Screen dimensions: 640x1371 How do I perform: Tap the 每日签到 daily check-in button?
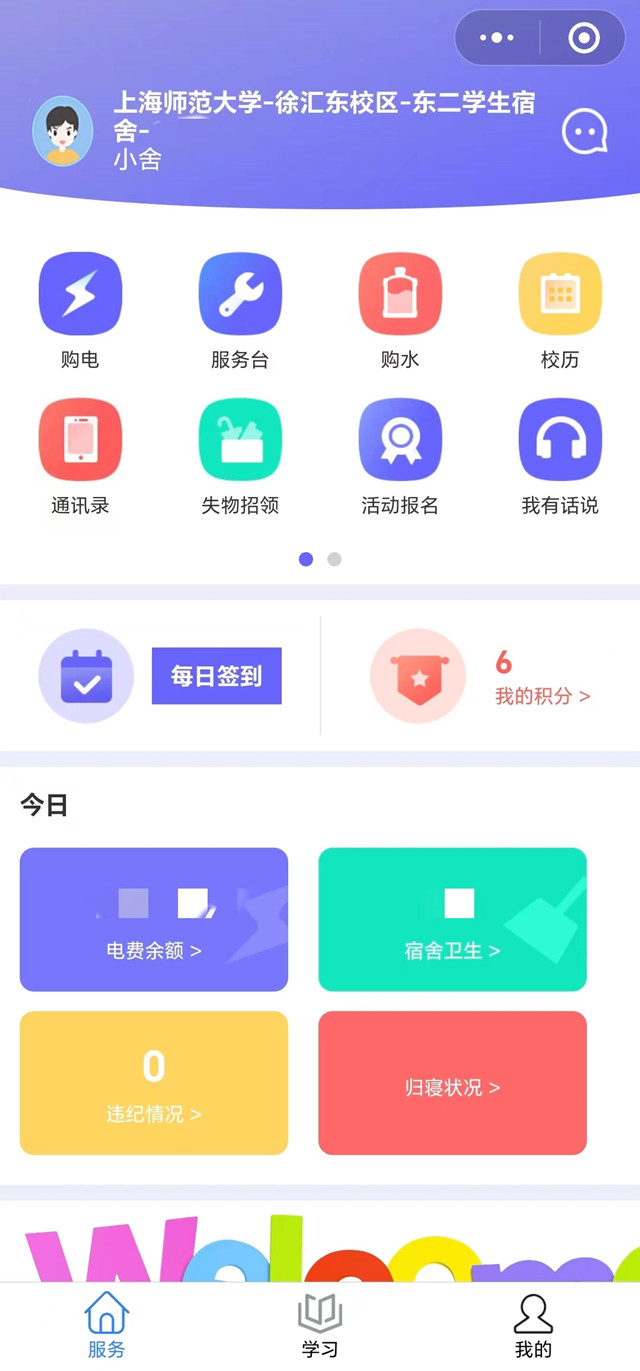[217, 676]
